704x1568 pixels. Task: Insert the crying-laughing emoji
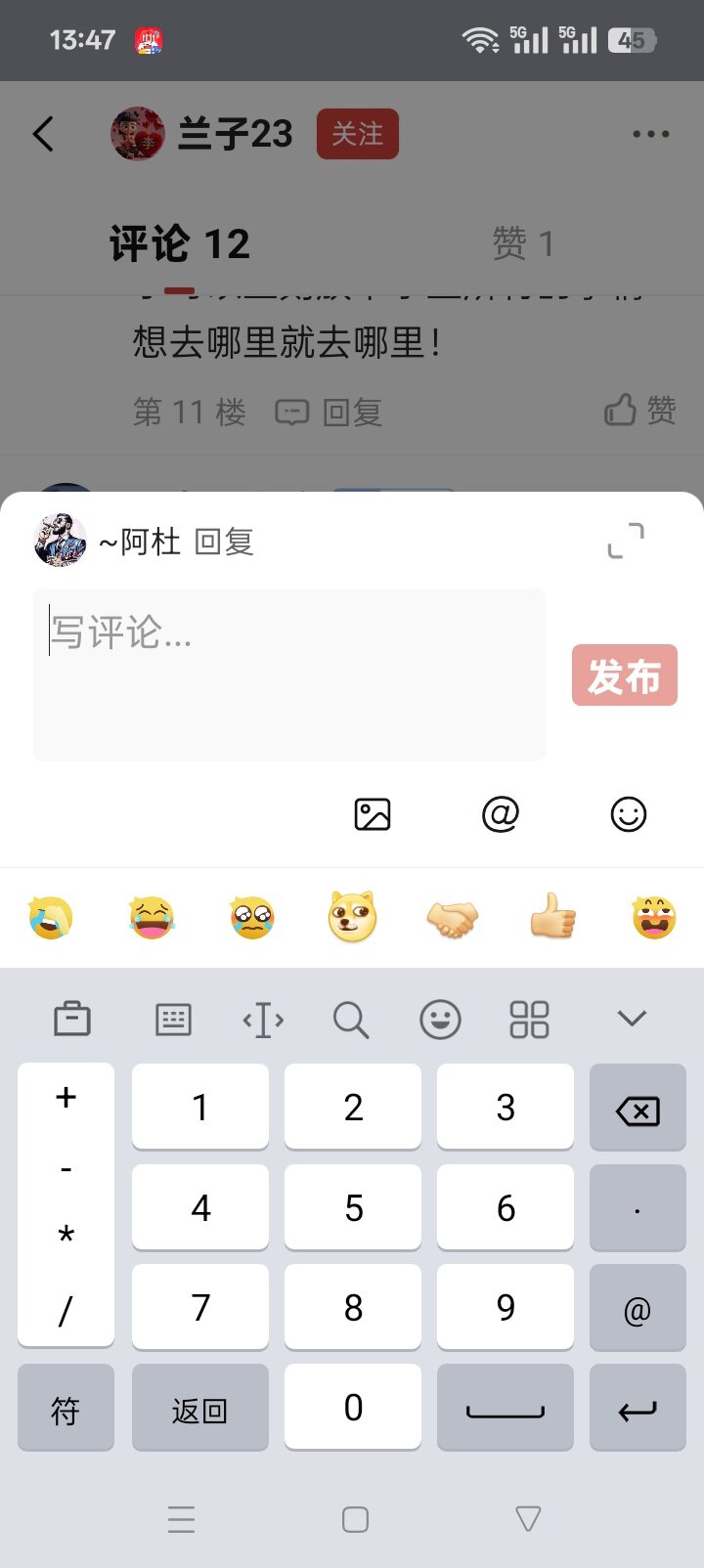pos(151,918)
